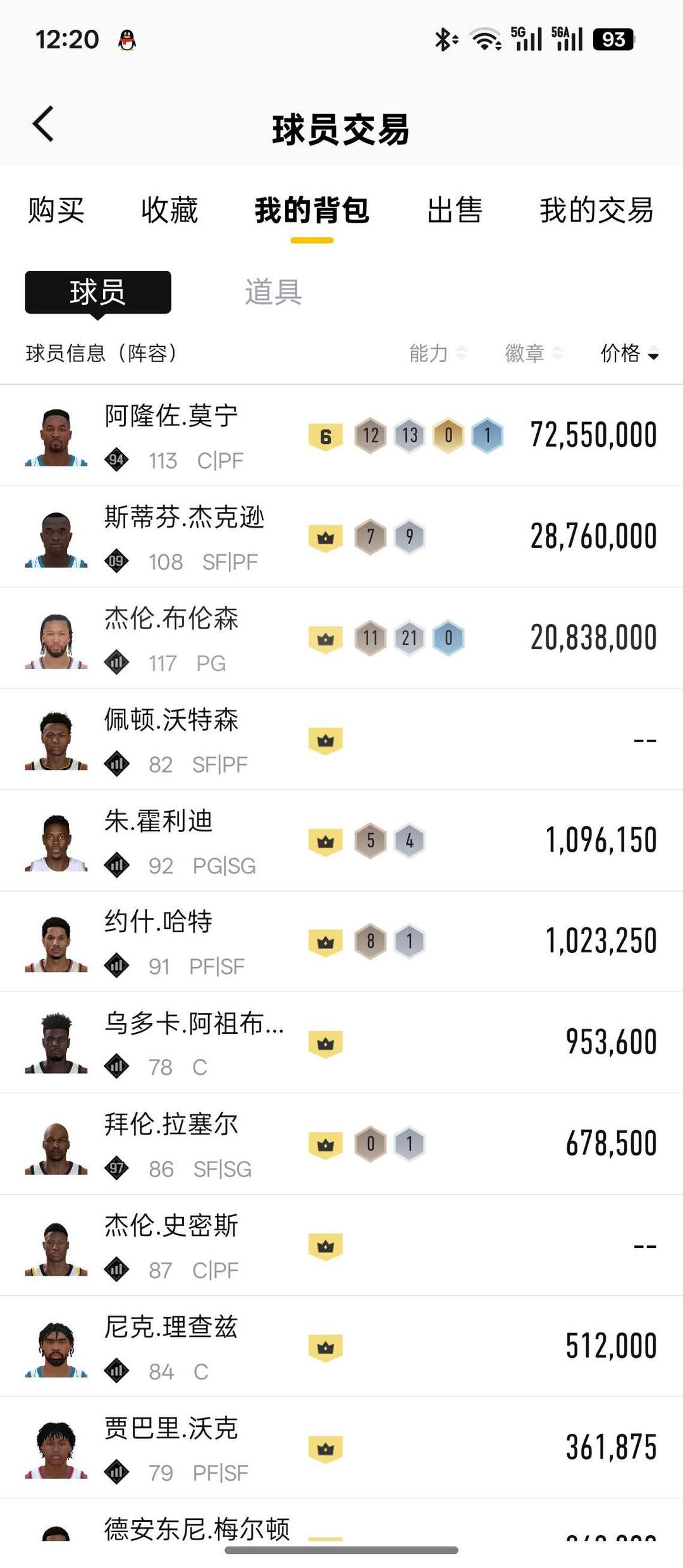
Task: Toggle the 价格 sort order
Action: tap(629, 353)
